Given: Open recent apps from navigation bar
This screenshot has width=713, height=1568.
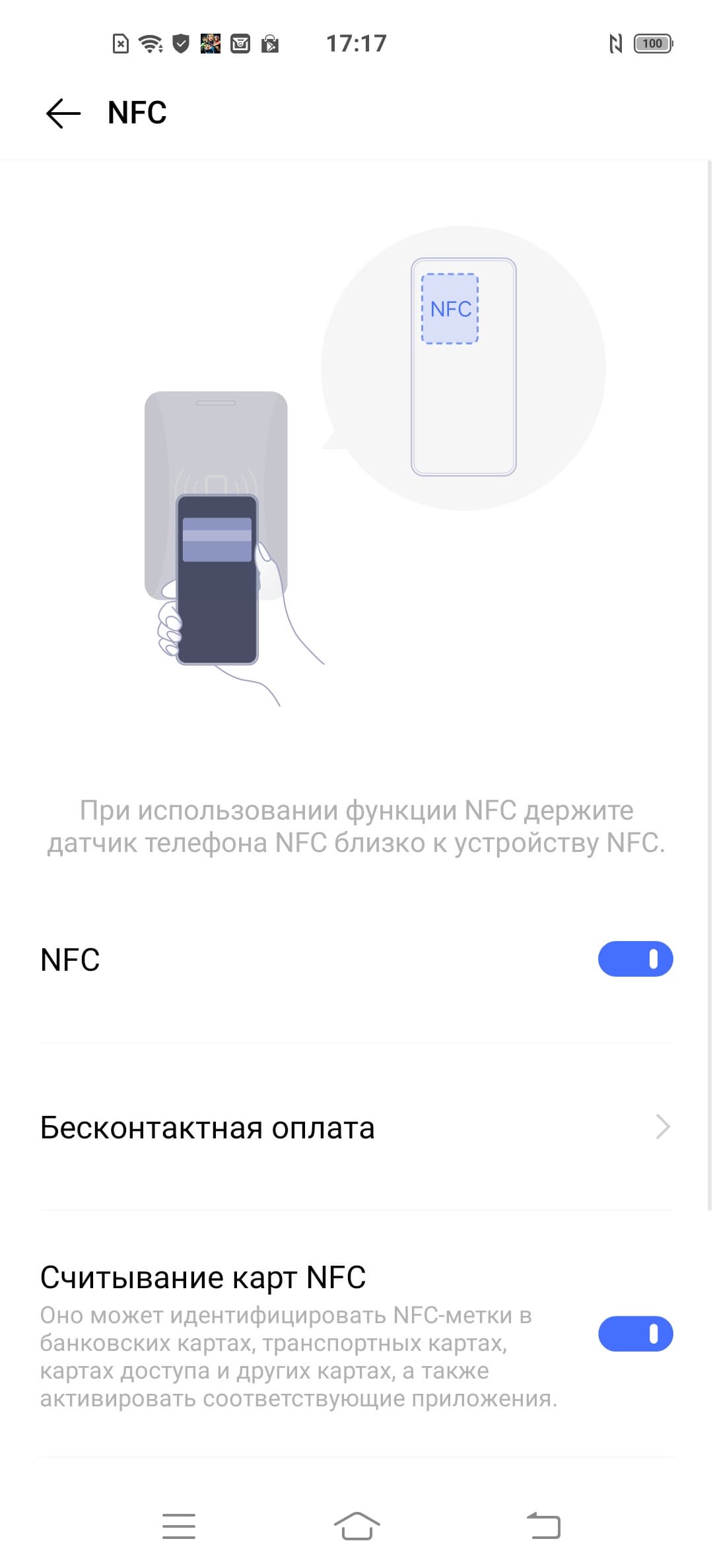Looking at the screenshot, I should [x=179, y=1526].
